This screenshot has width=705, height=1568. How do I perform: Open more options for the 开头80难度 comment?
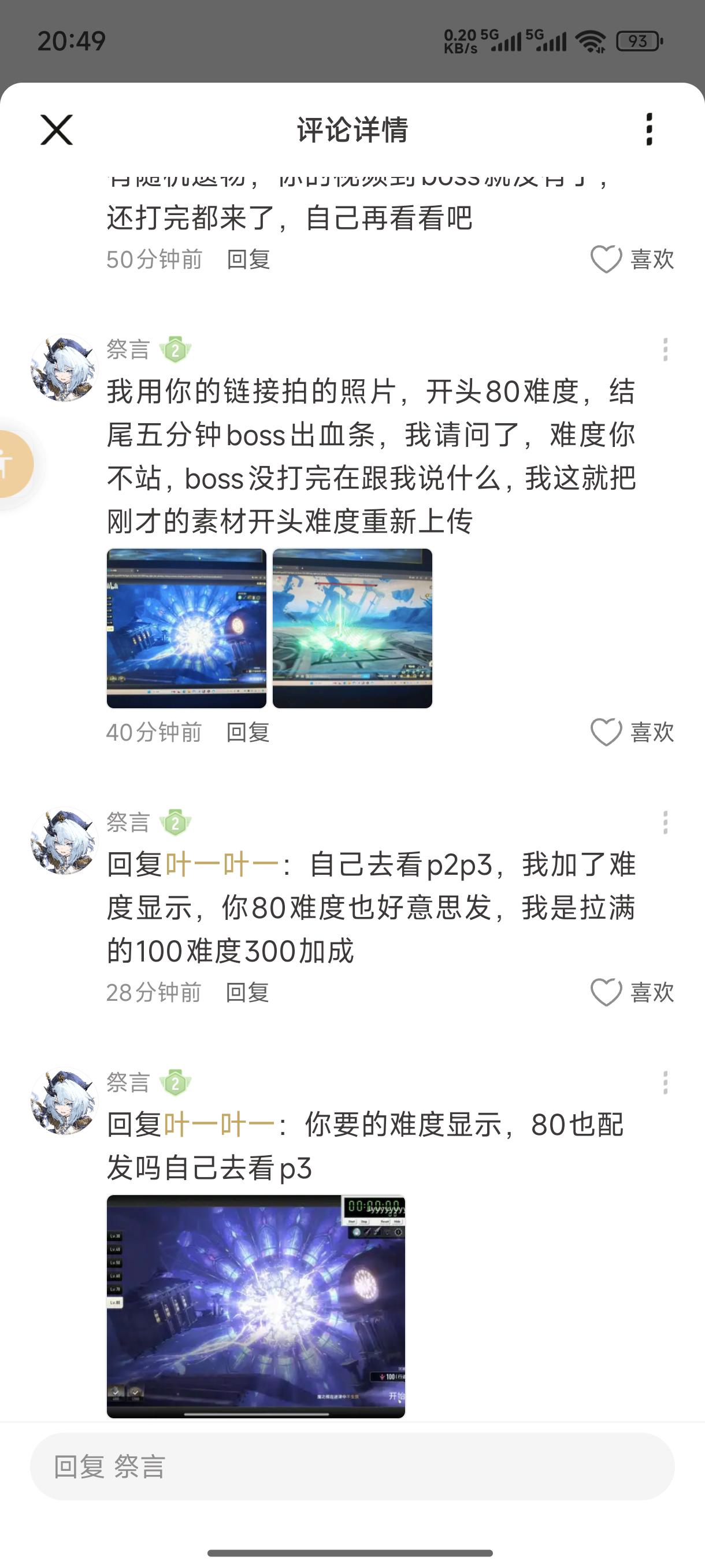(665, 349)
